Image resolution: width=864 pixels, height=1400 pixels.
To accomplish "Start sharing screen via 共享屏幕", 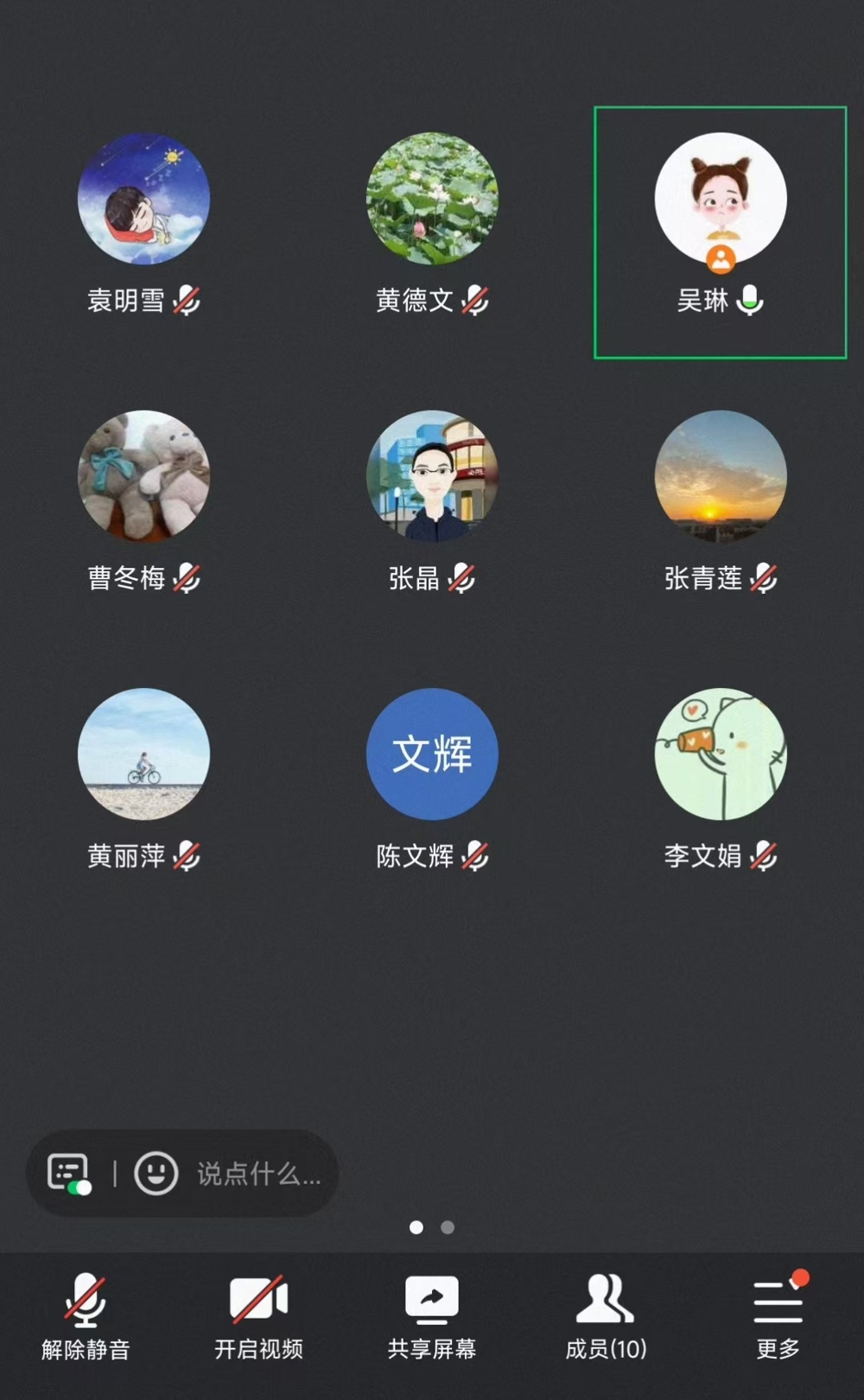I will click(x=431, y=1315).
